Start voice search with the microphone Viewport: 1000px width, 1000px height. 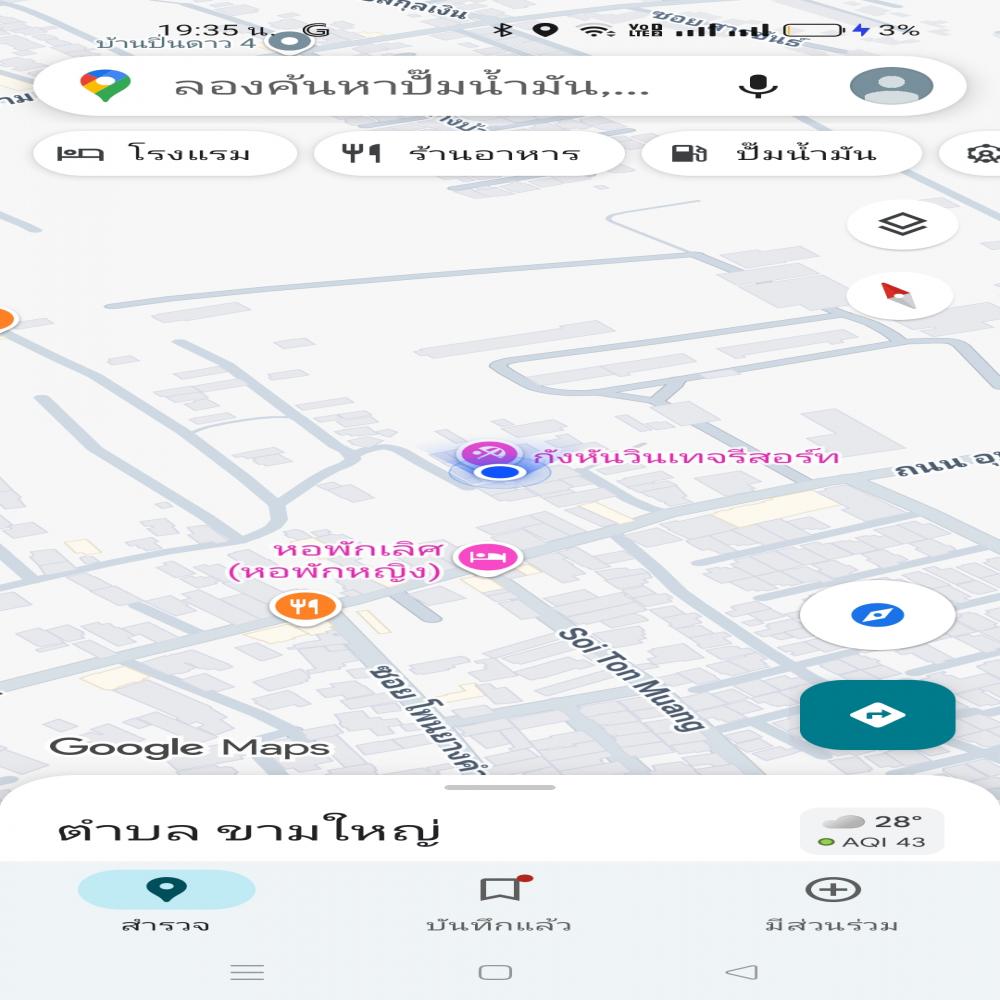(x=758, y=86)
